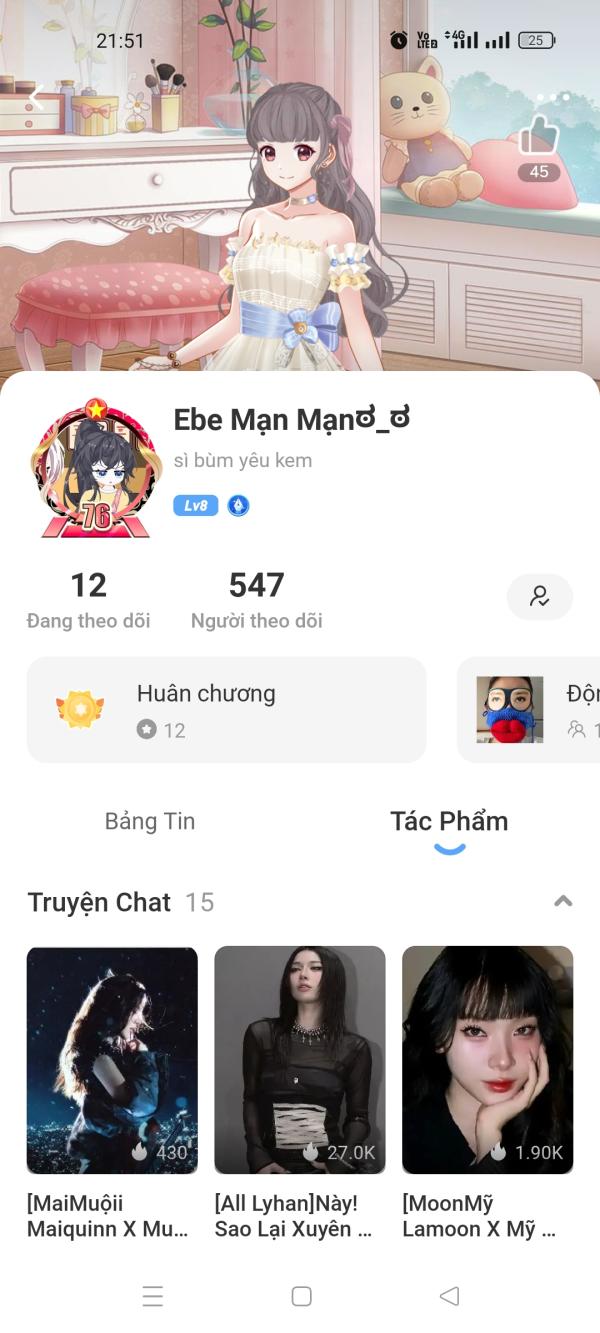Collapse the Truyện Chat section
Image resolution: width=600 pixels, height=1333 pixels.
click(x=563, y=901)
